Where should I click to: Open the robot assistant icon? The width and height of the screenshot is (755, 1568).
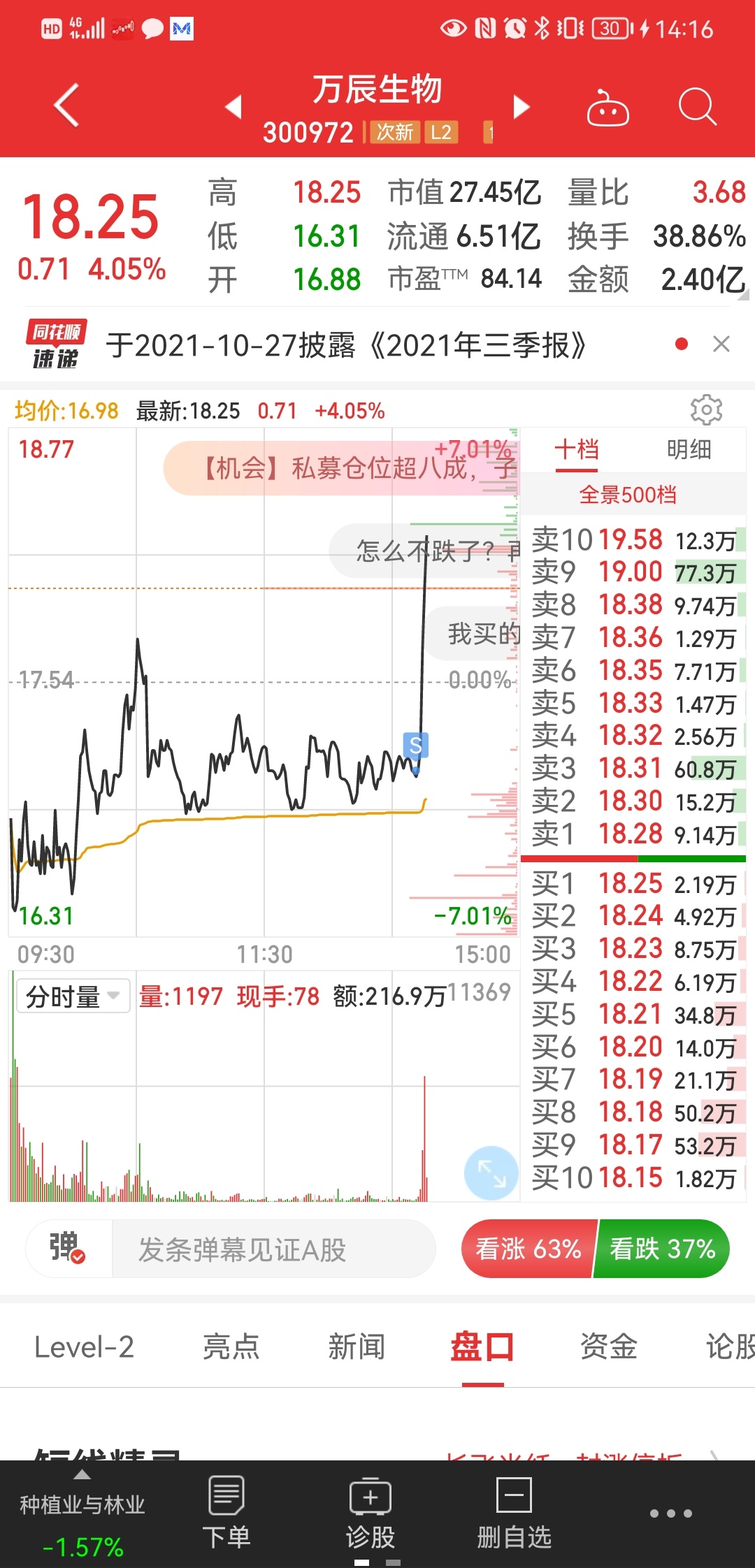tap(607, 108)
